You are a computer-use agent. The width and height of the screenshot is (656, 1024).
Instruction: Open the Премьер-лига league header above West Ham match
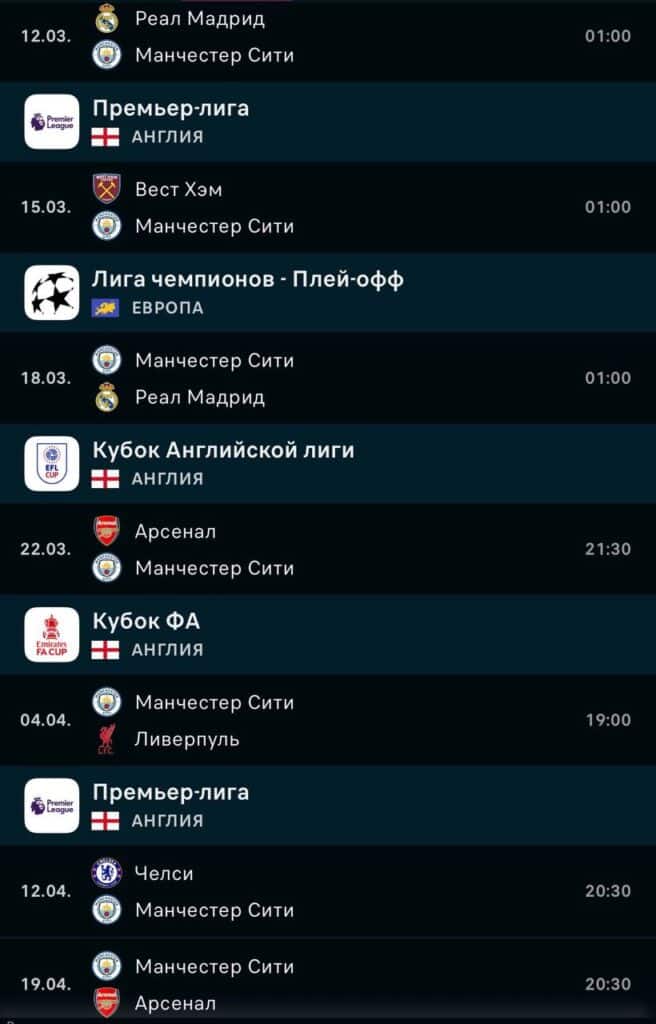coord(328,122)
